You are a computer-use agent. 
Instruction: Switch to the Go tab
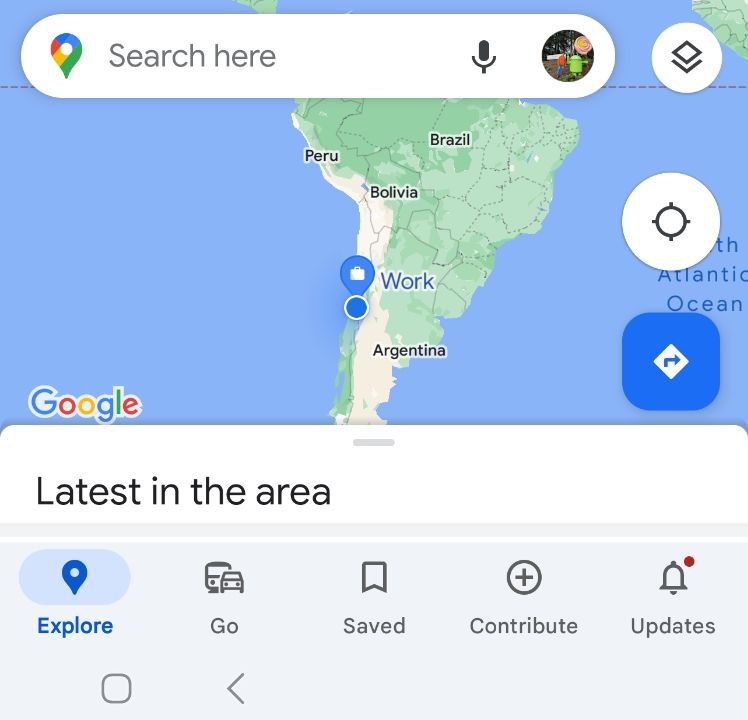tap(224, 597)
